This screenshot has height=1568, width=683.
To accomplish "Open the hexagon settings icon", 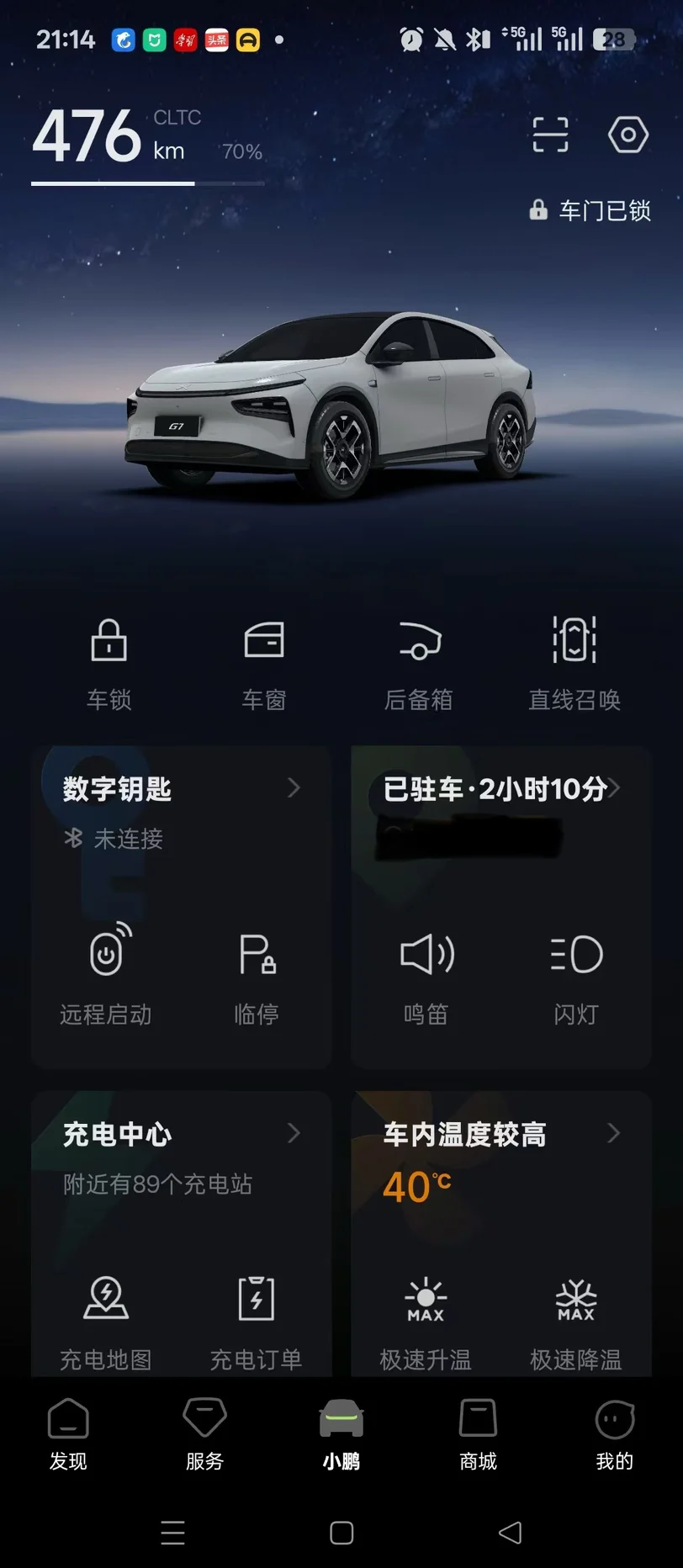I will [x=628, y=135].
